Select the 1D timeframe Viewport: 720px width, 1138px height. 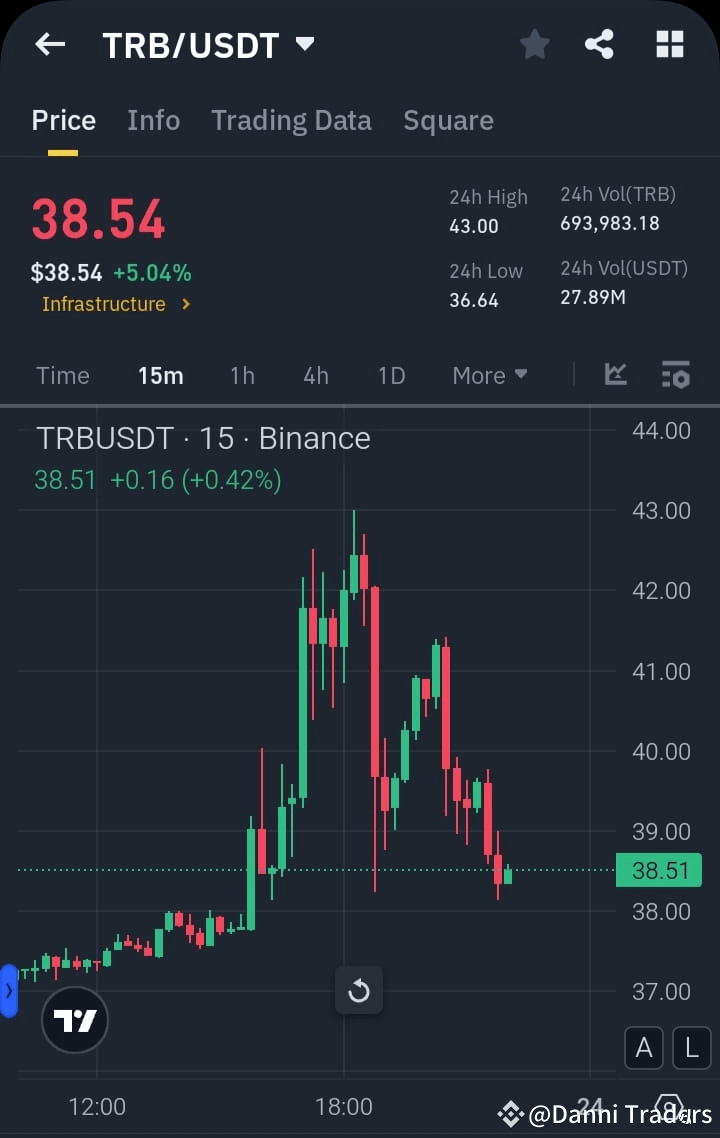pos(391,375)
